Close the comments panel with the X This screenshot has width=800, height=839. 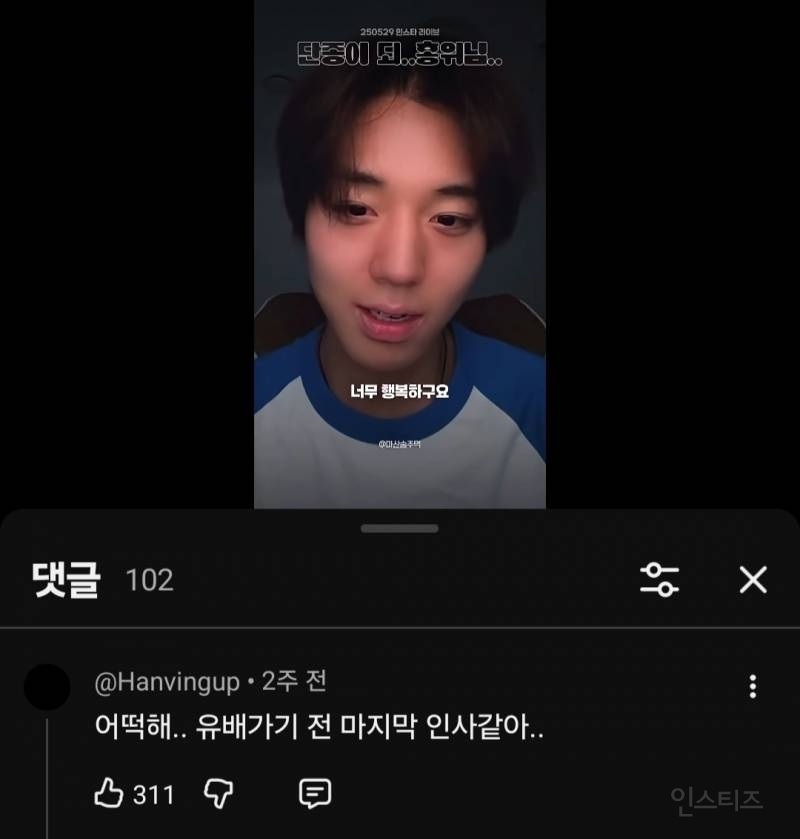click(753, 580)
